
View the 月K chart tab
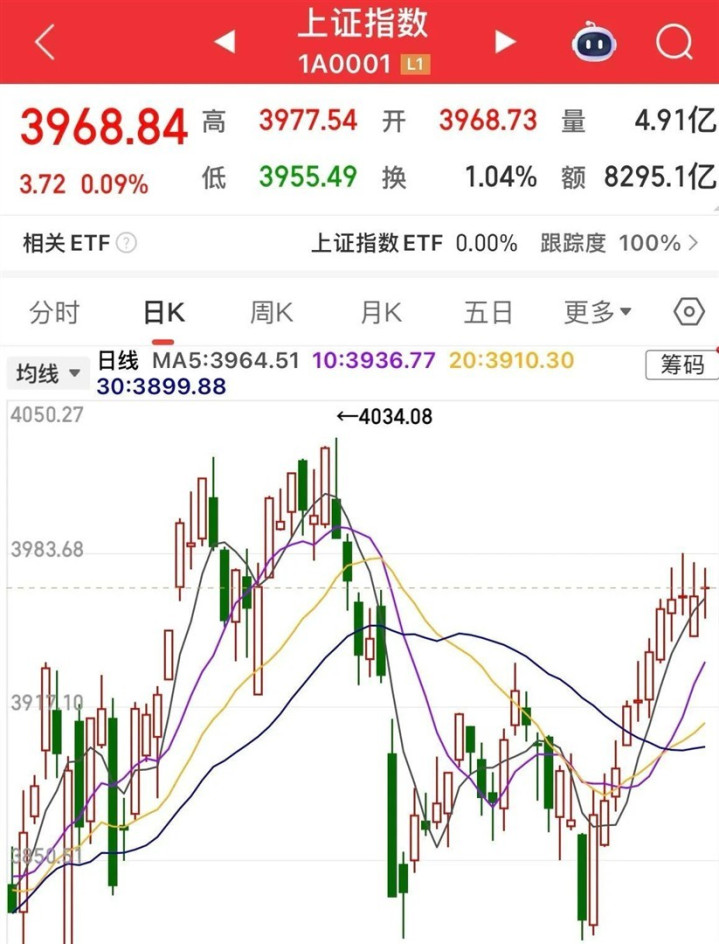click(380, 313)
